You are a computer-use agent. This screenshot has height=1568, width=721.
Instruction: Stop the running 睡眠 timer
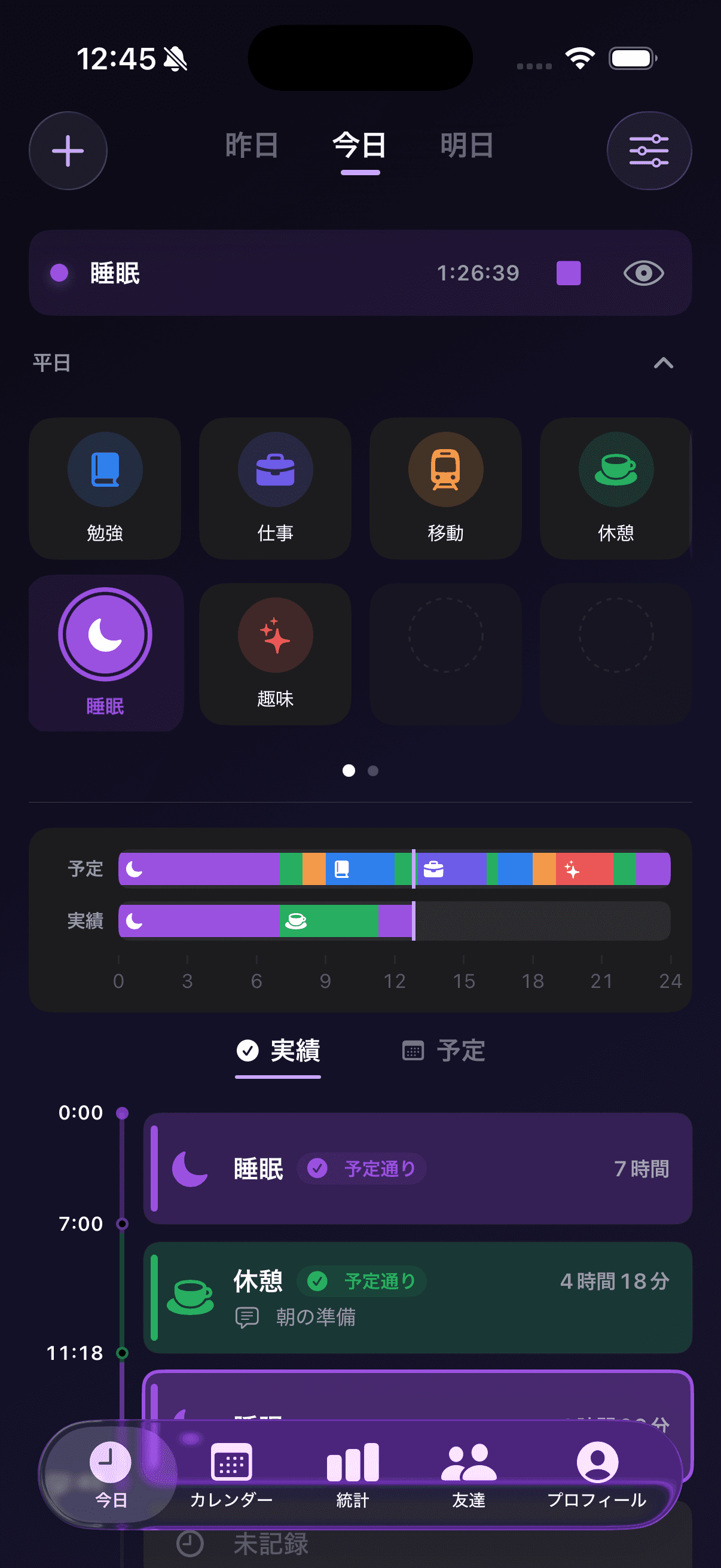(x=569, y=273)
